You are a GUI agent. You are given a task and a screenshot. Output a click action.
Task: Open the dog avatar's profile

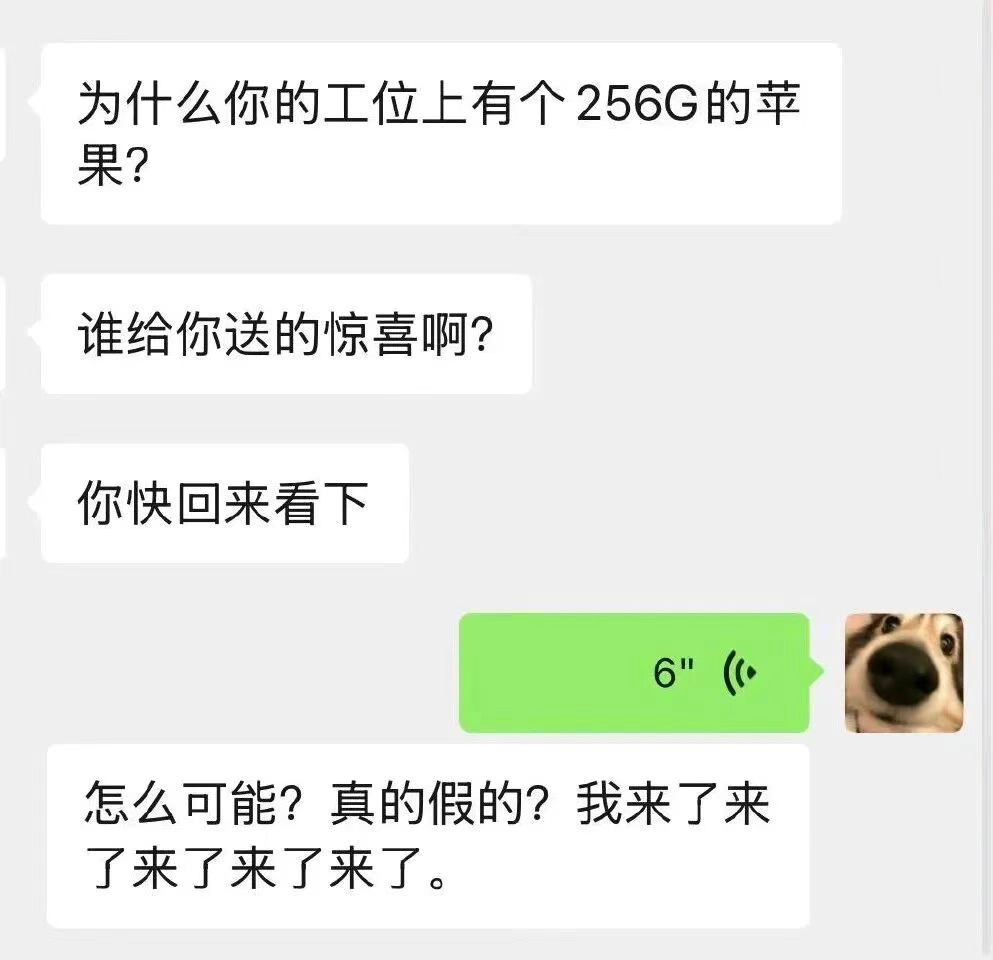click(904, 672)
